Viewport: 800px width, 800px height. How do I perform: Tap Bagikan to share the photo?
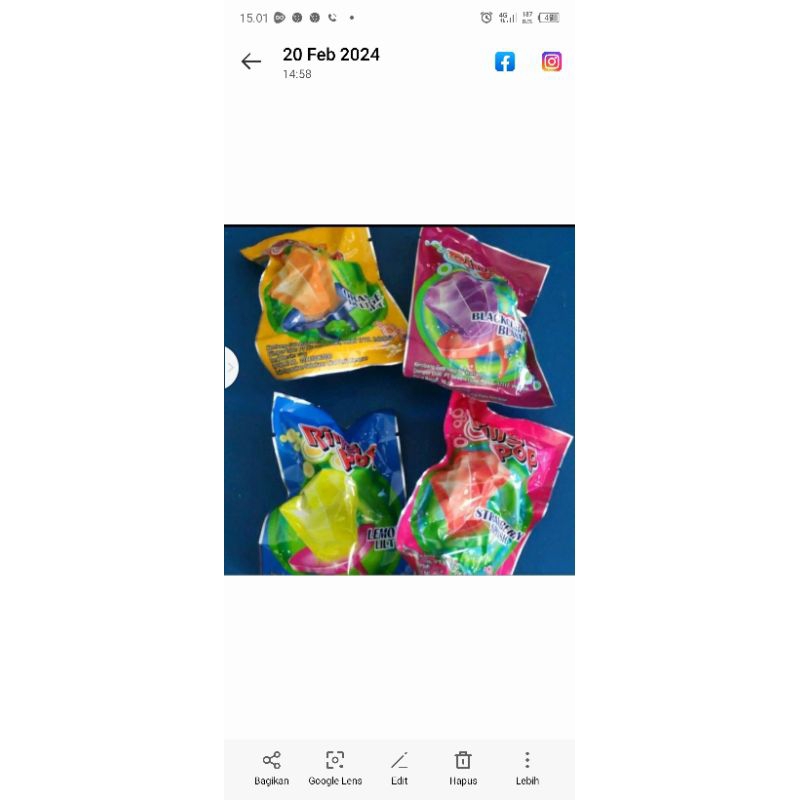(x=271, y=768)
